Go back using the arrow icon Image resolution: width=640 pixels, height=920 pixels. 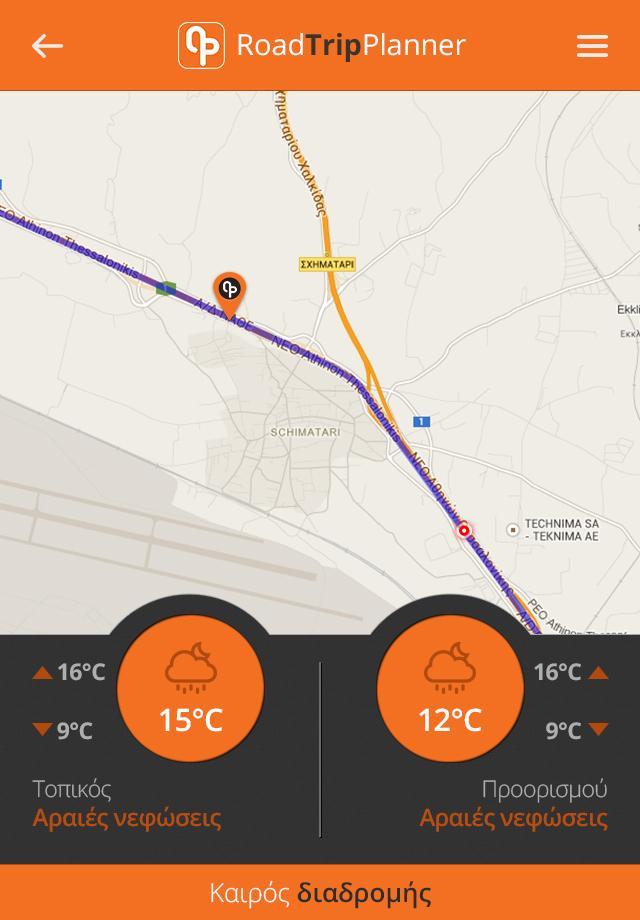click(47, 46)
